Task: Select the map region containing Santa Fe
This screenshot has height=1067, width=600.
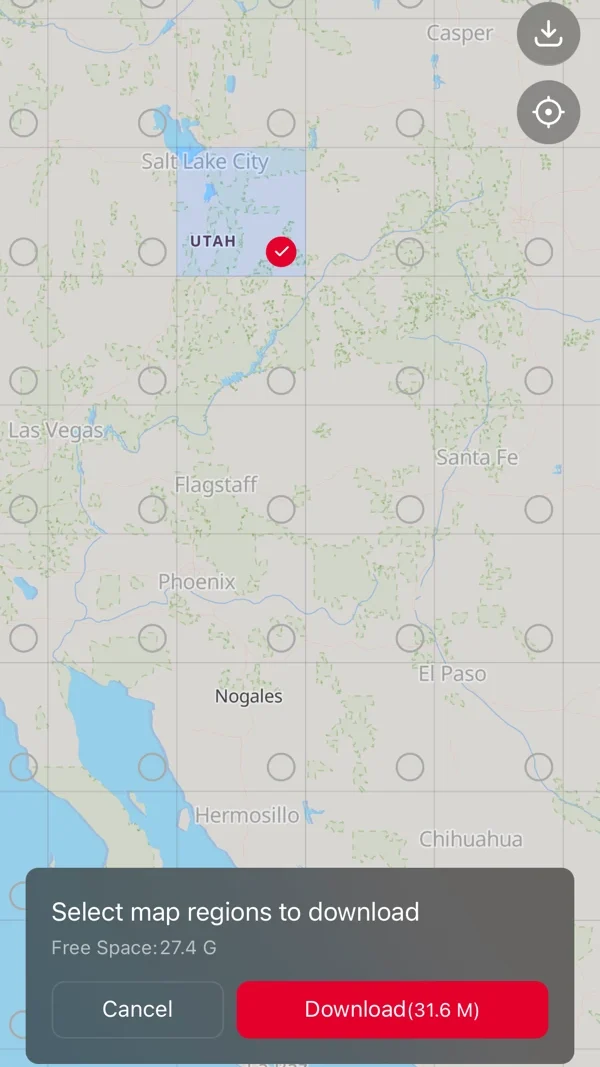Action: [x=539, y=509]
